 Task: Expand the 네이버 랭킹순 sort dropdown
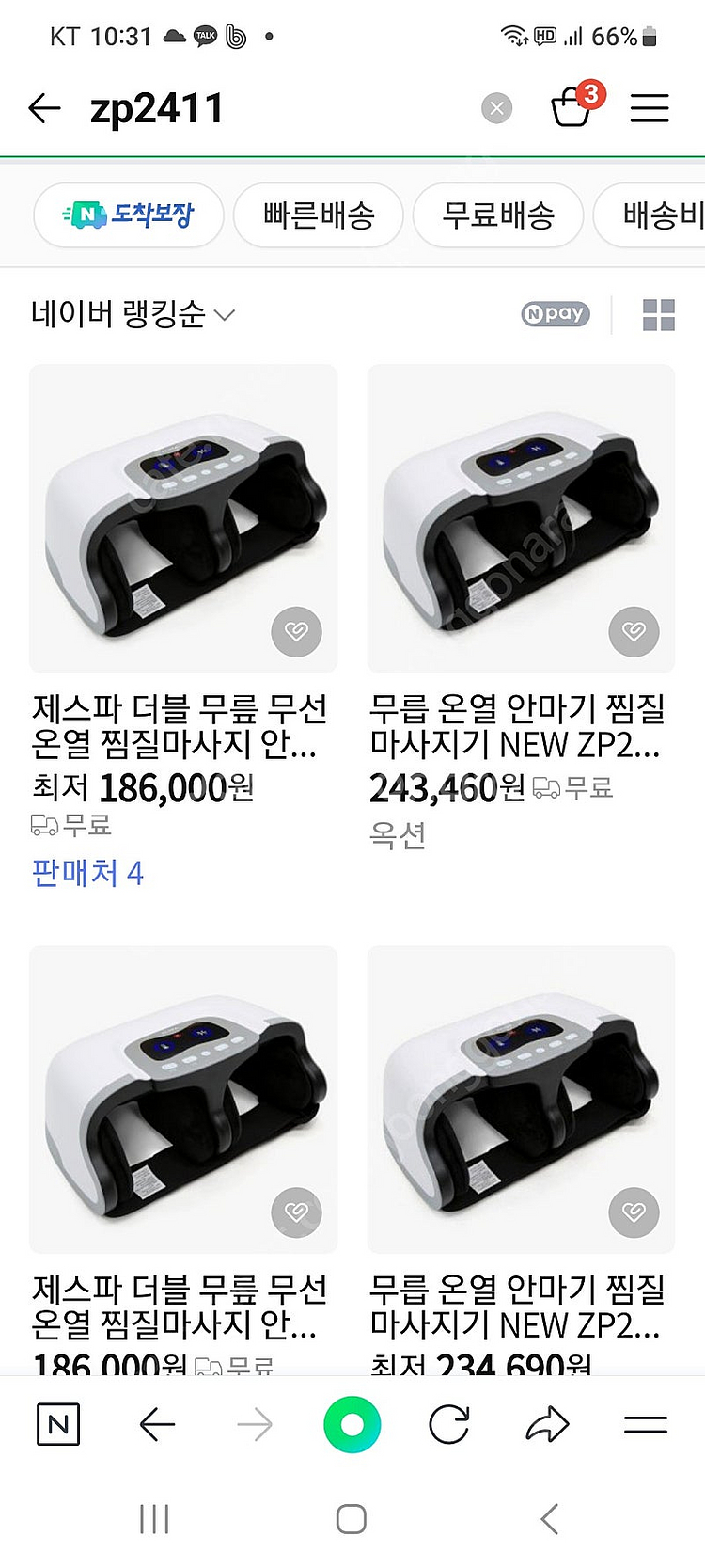(132, 314)
